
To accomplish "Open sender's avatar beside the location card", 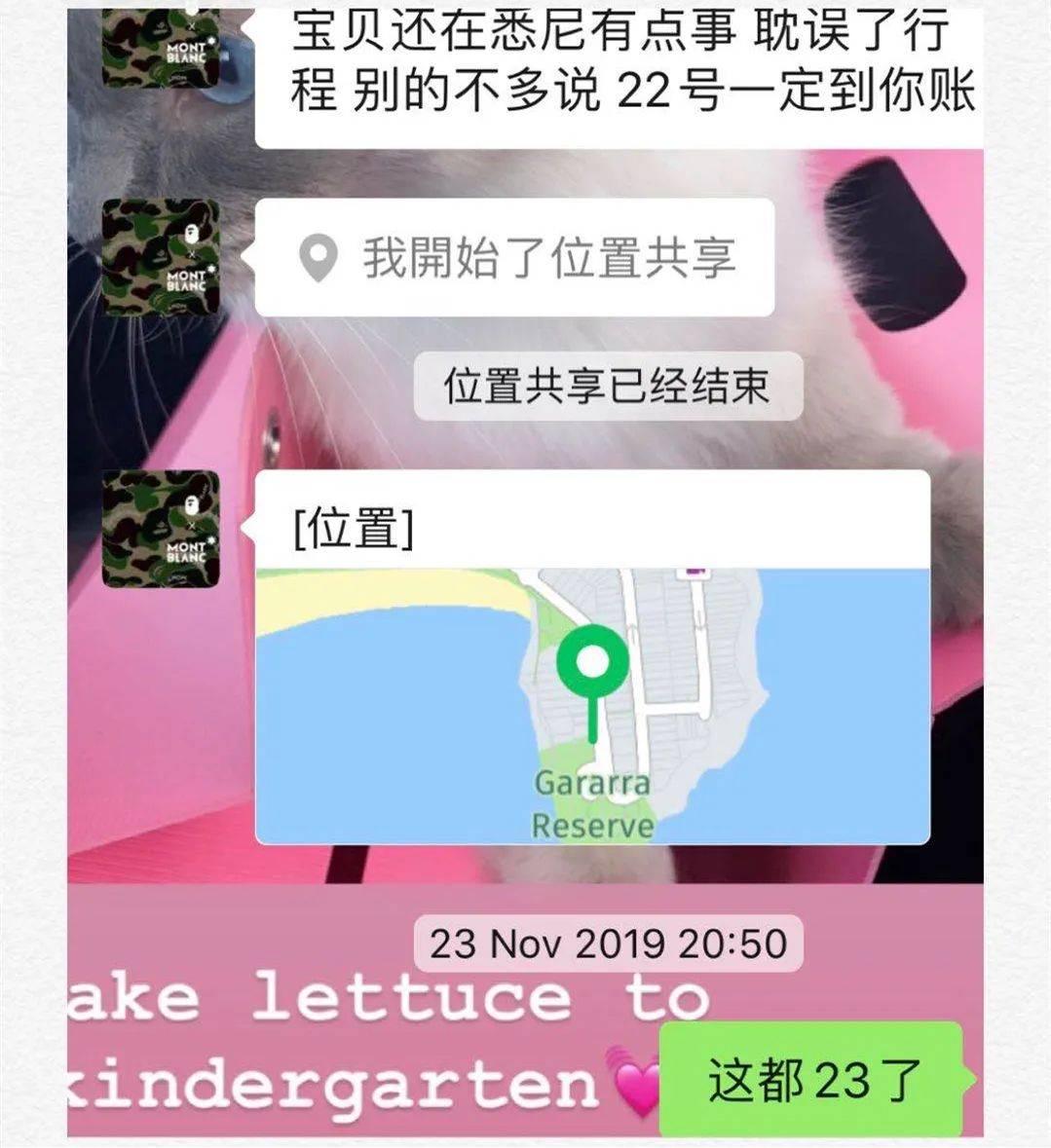I will click(161, 529).
